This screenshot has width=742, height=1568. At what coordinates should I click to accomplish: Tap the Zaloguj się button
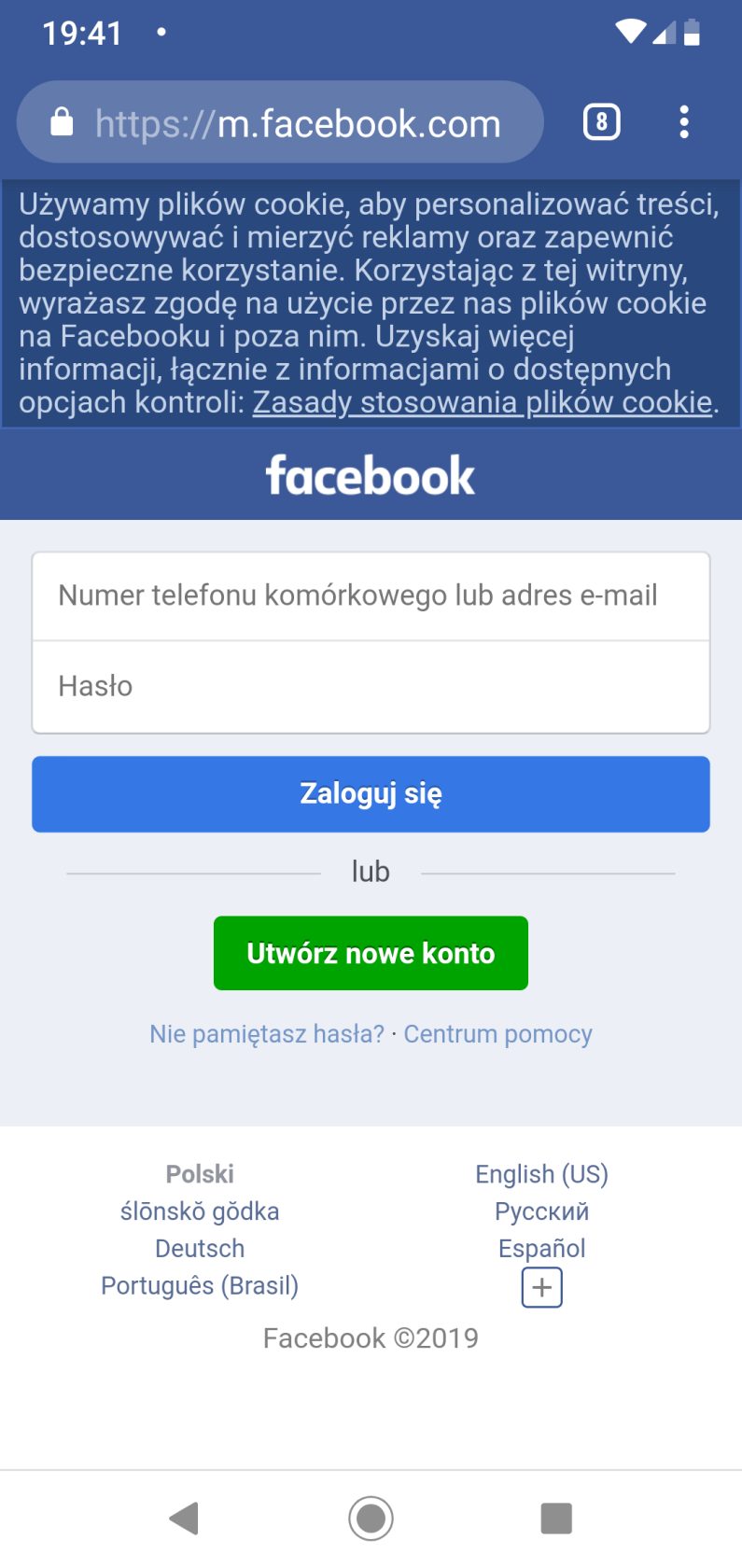(x=371, y=794)
